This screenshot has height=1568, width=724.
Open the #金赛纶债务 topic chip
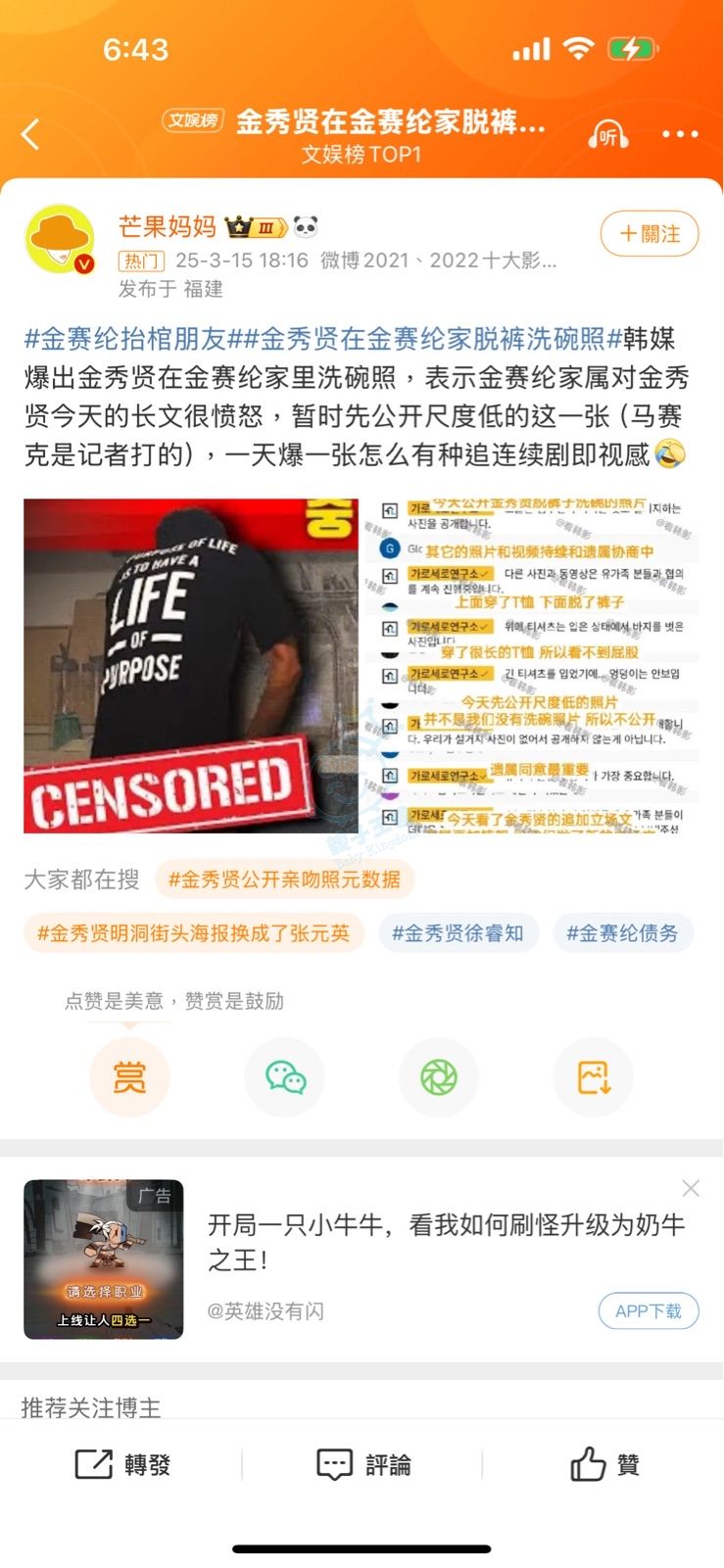[622, 933]
